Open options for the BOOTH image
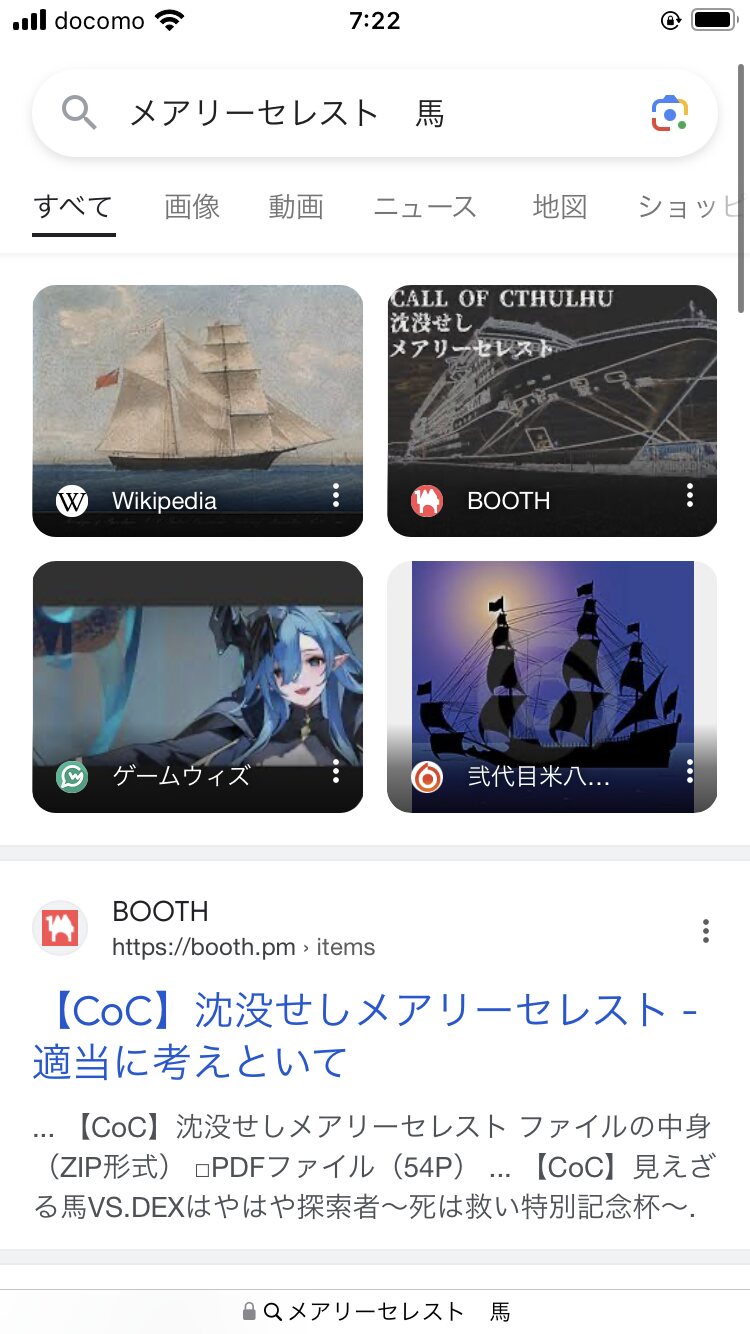The image size is (750, 1334). [690, 496]
